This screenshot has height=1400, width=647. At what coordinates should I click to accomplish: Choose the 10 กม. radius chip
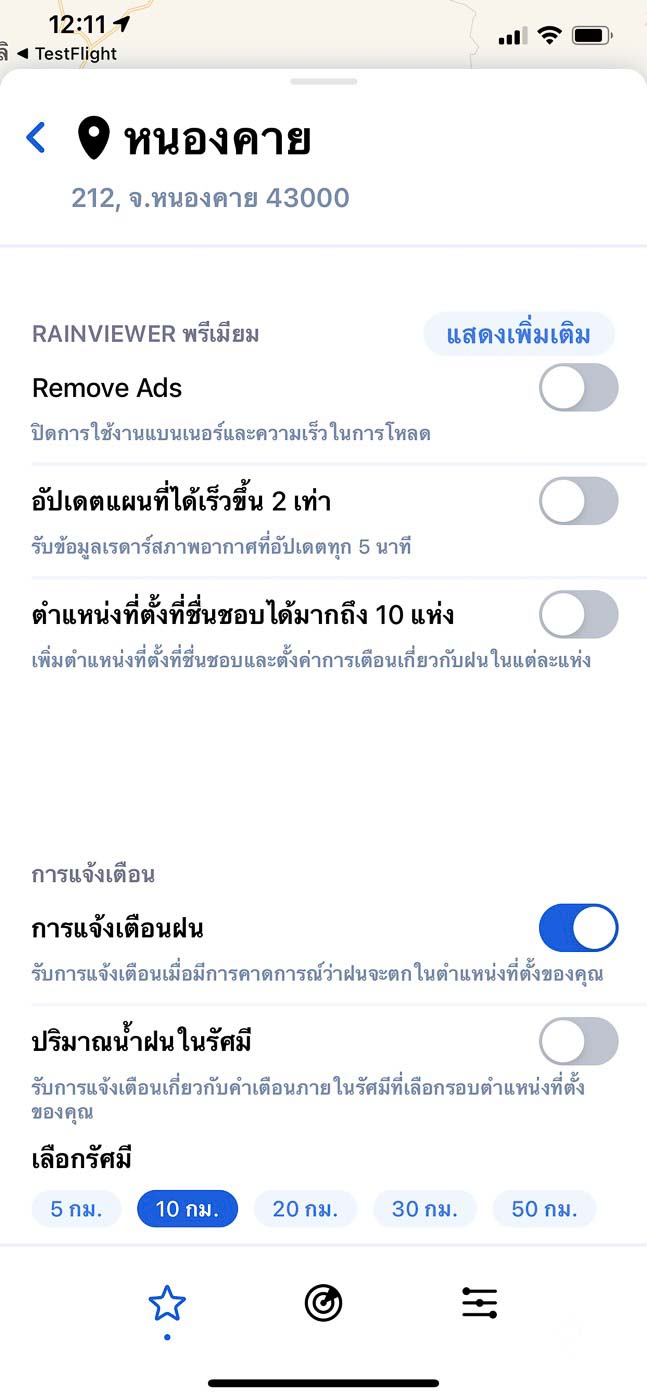[x=187, y=1209]
